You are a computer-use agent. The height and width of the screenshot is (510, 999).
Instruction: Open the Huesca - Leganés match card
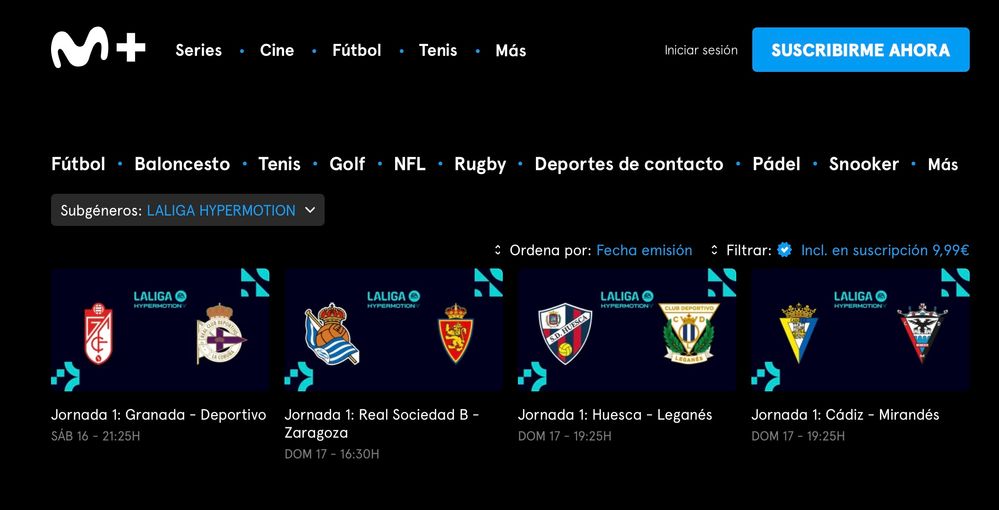click(627, 330)
